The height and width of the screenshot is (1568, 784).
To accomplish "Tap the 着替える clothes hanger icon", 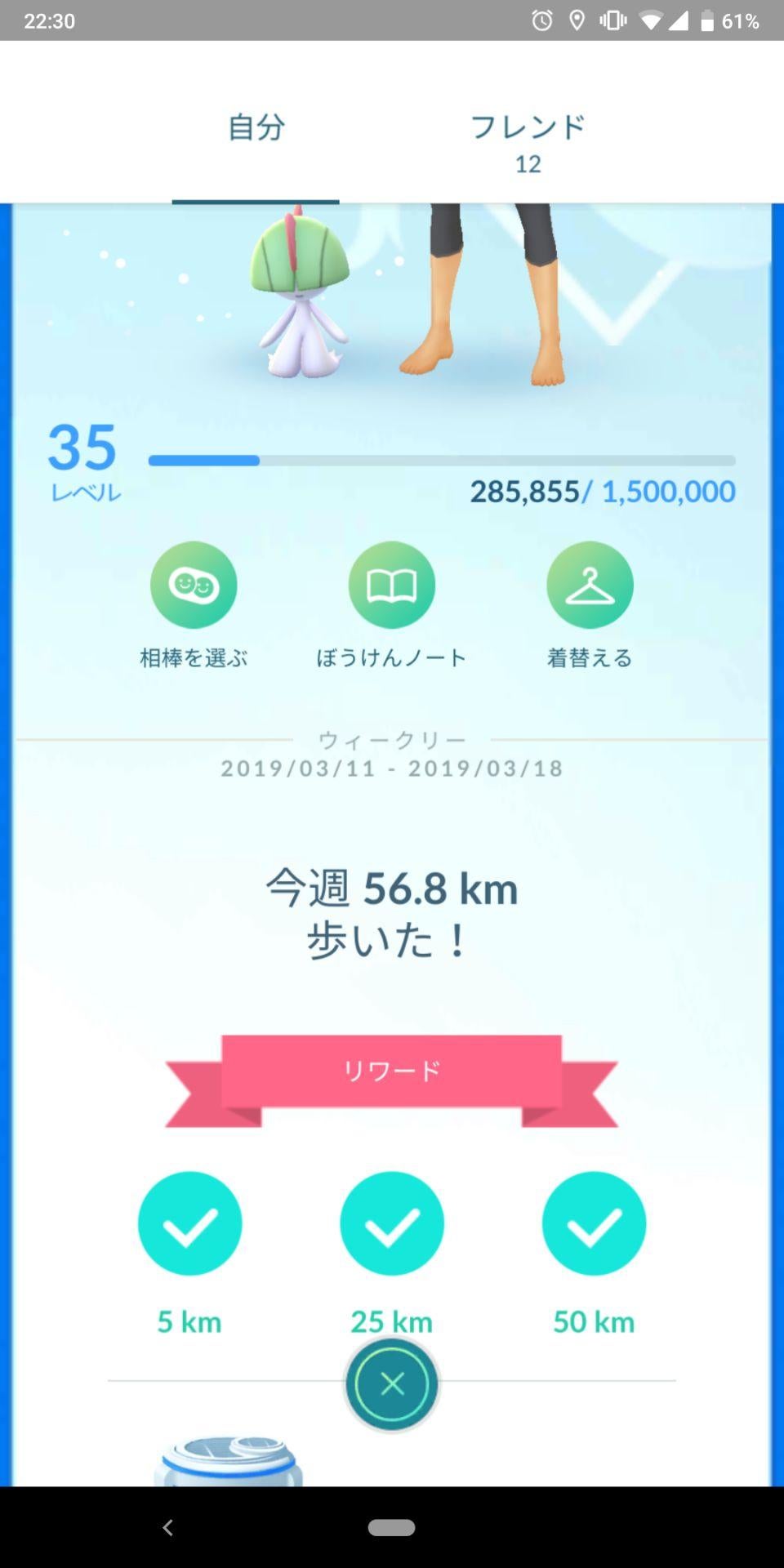I will pos(590,584).
